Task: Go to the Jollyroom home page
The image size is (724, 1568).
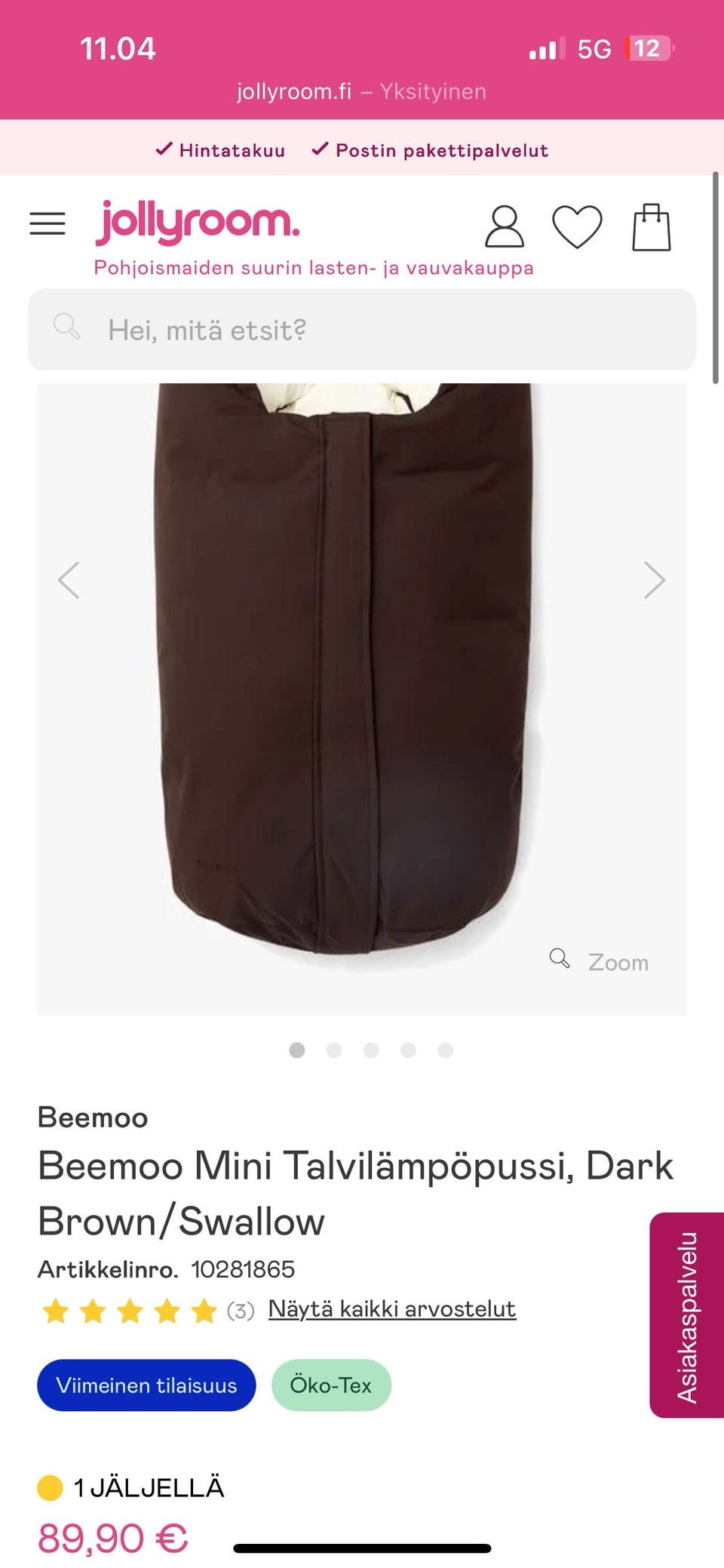Action: tap(198, 222)
